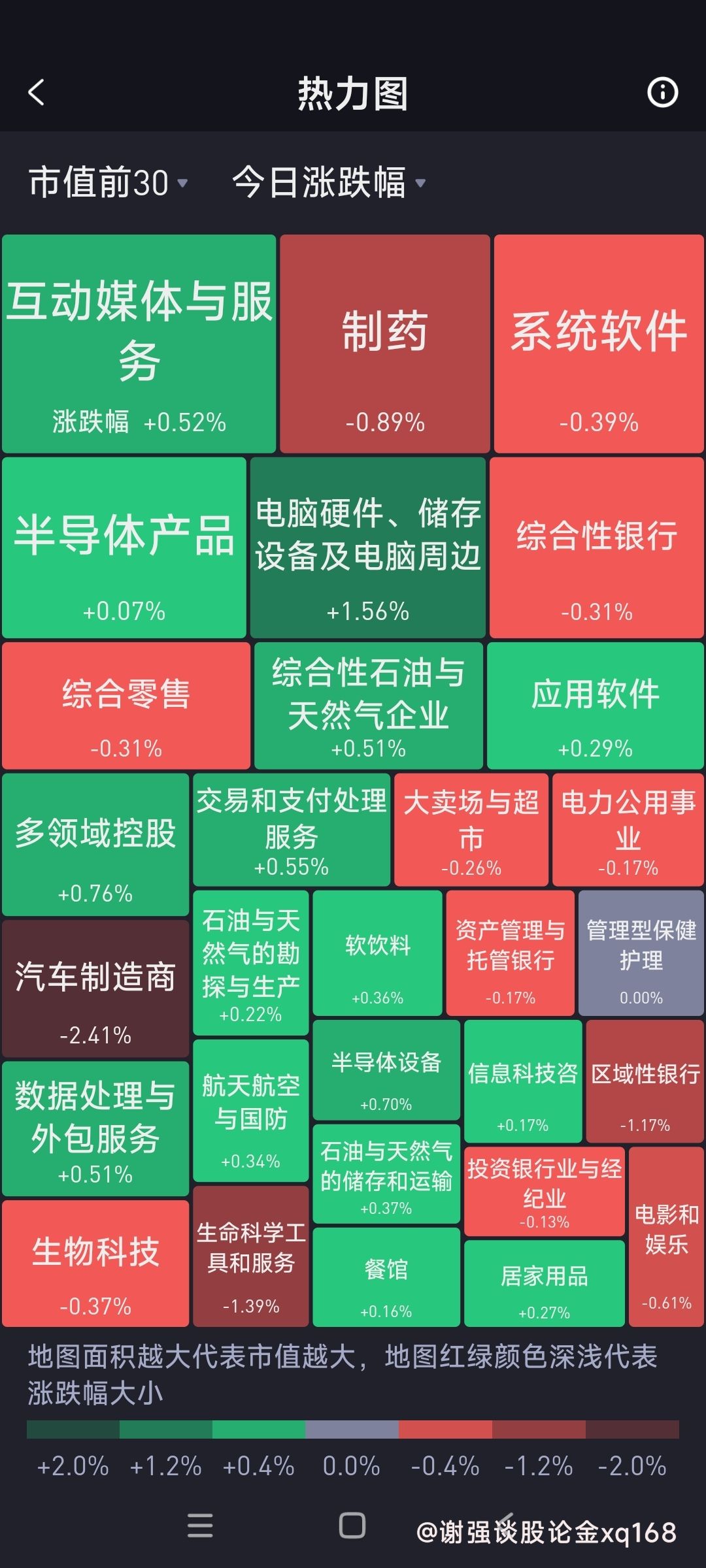Tap the 生物科技 tile
706x1568 pixels.
tap(95, 1263)
